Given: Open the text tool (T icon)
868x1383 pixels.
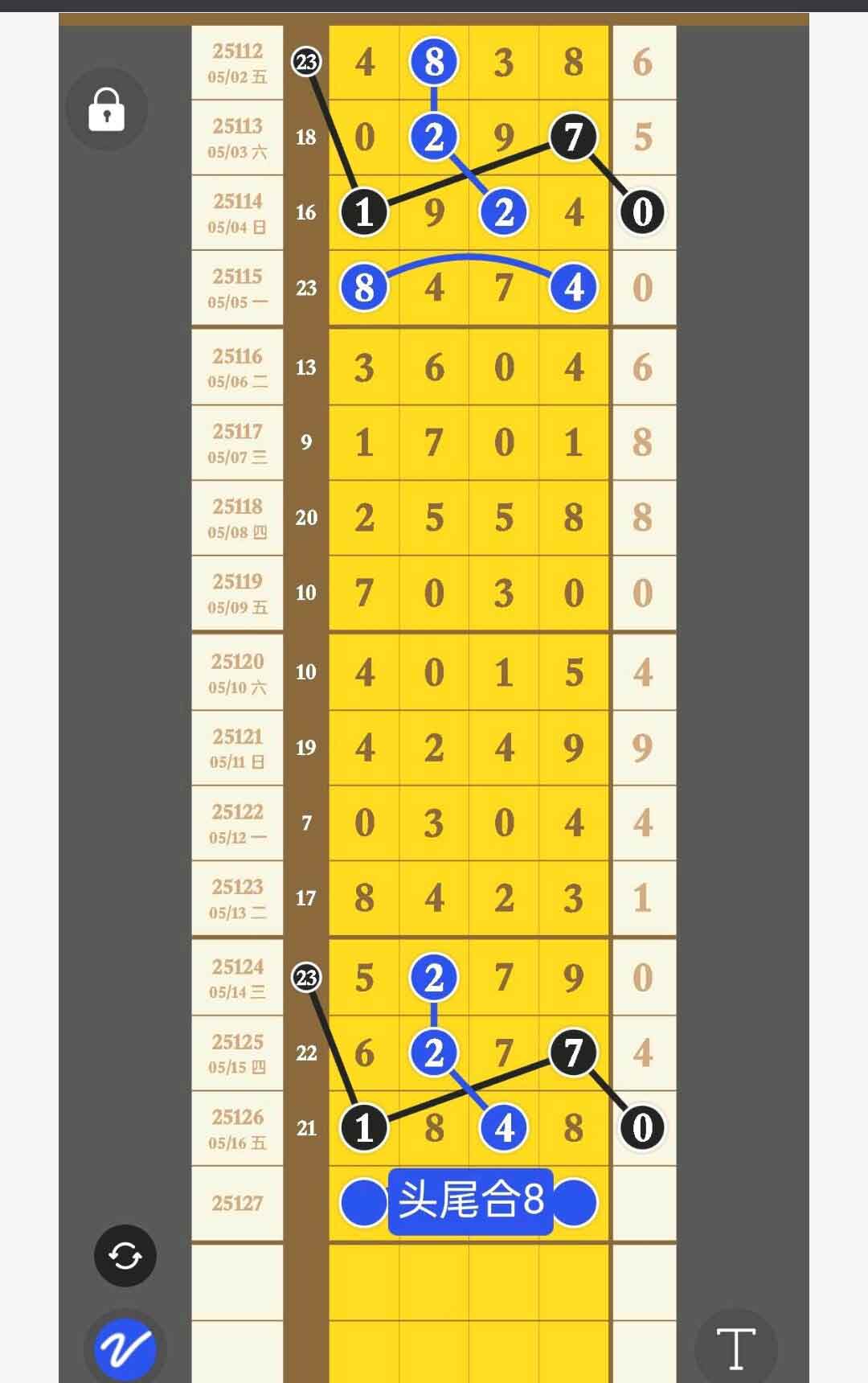Looking at the screenshot, I should pyautogui.click(x=735, y=1348).
